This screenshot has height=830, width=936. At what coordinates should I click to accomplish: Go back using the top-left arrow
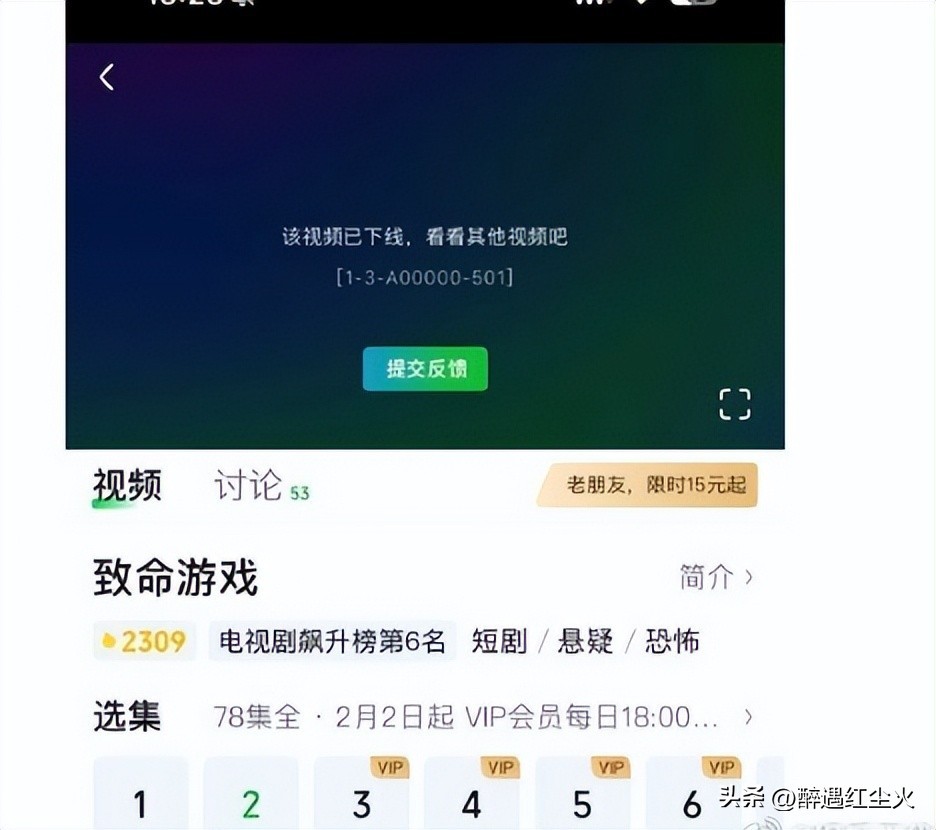tap(107, 77)
